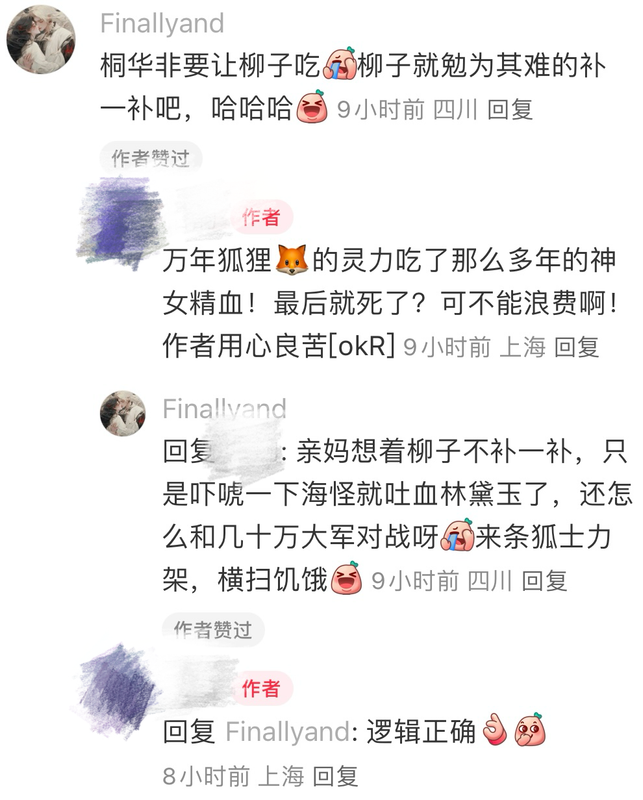643x800 pixels.
Task: Reply to the author's 逻辑正确 comment
Action: tap(335, 775)
